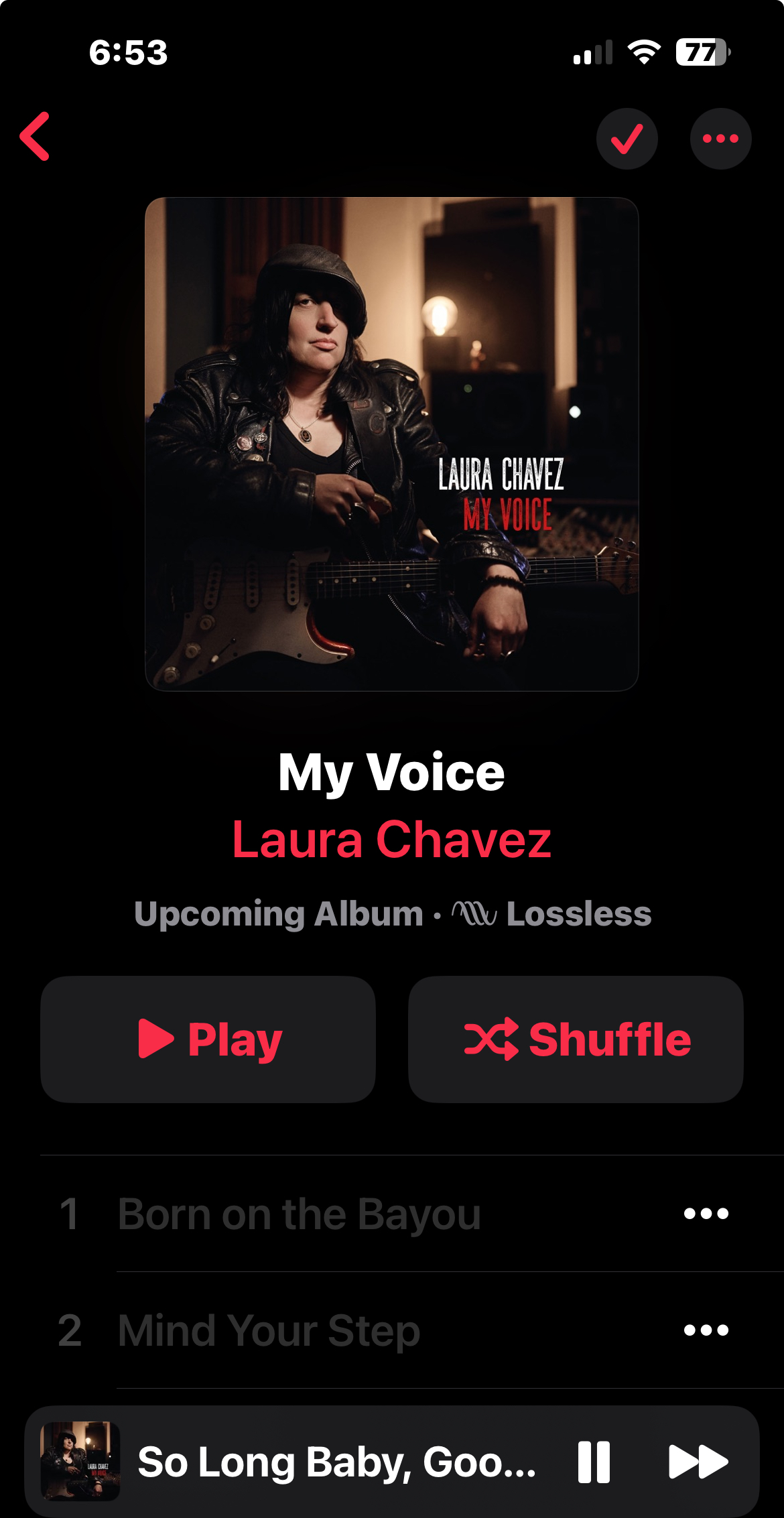Go back to the previous screen
The height and width of the screenshot is (1518, 784).
coord(36,137)
